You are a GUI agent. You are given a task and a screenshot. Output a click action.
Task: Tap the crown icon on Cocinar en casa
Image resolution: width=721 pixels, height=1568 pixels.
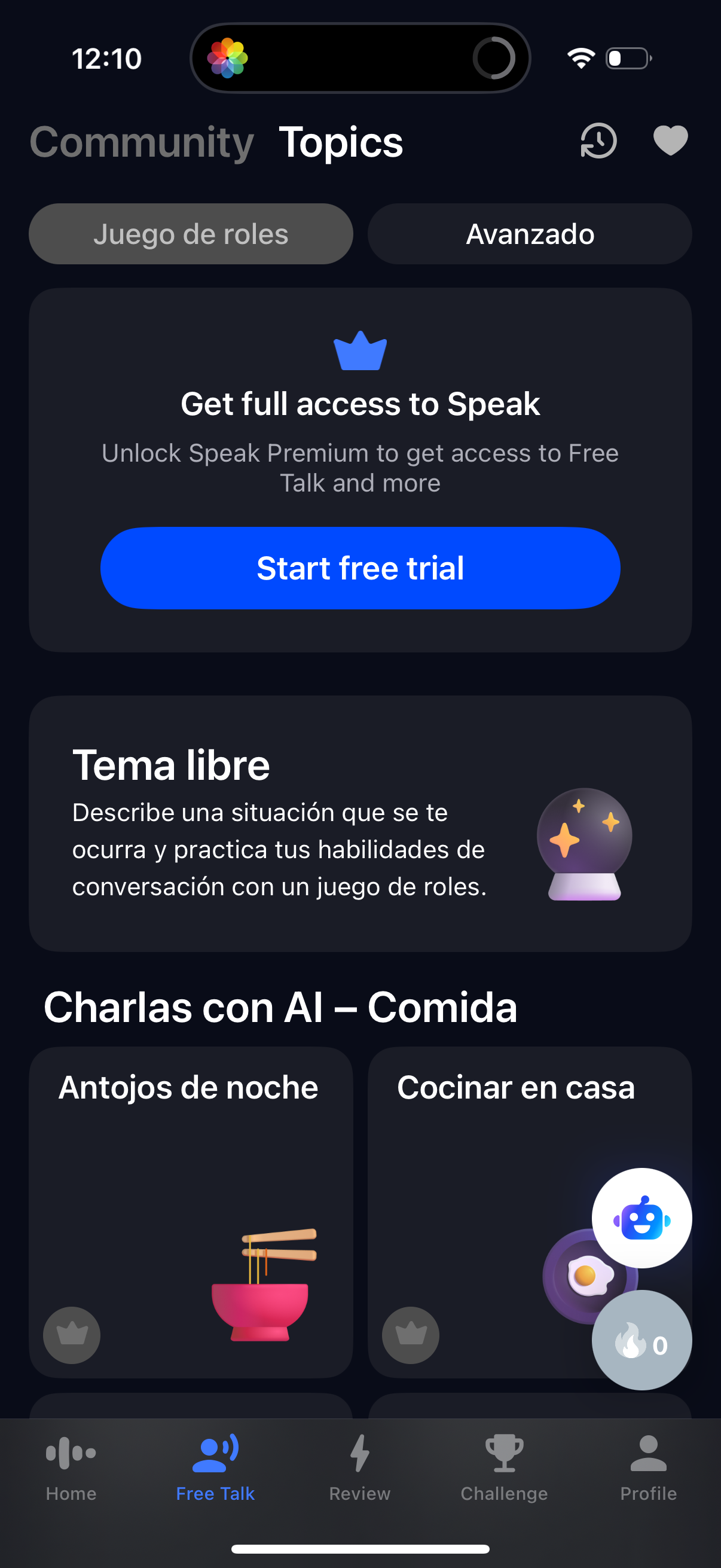pos(410,1335)
